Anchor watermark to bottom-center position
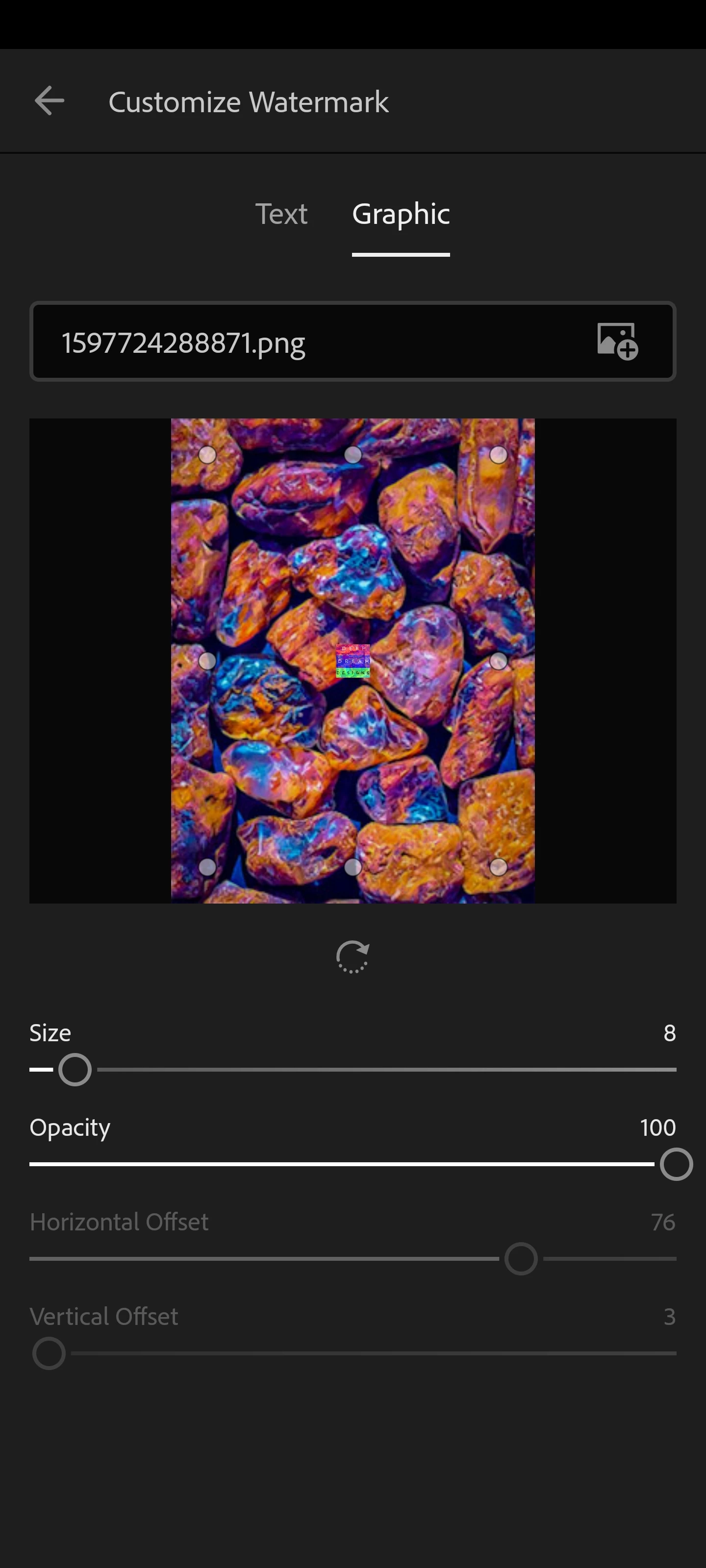Screen dimensions: 706x1568 click(353, 867)
